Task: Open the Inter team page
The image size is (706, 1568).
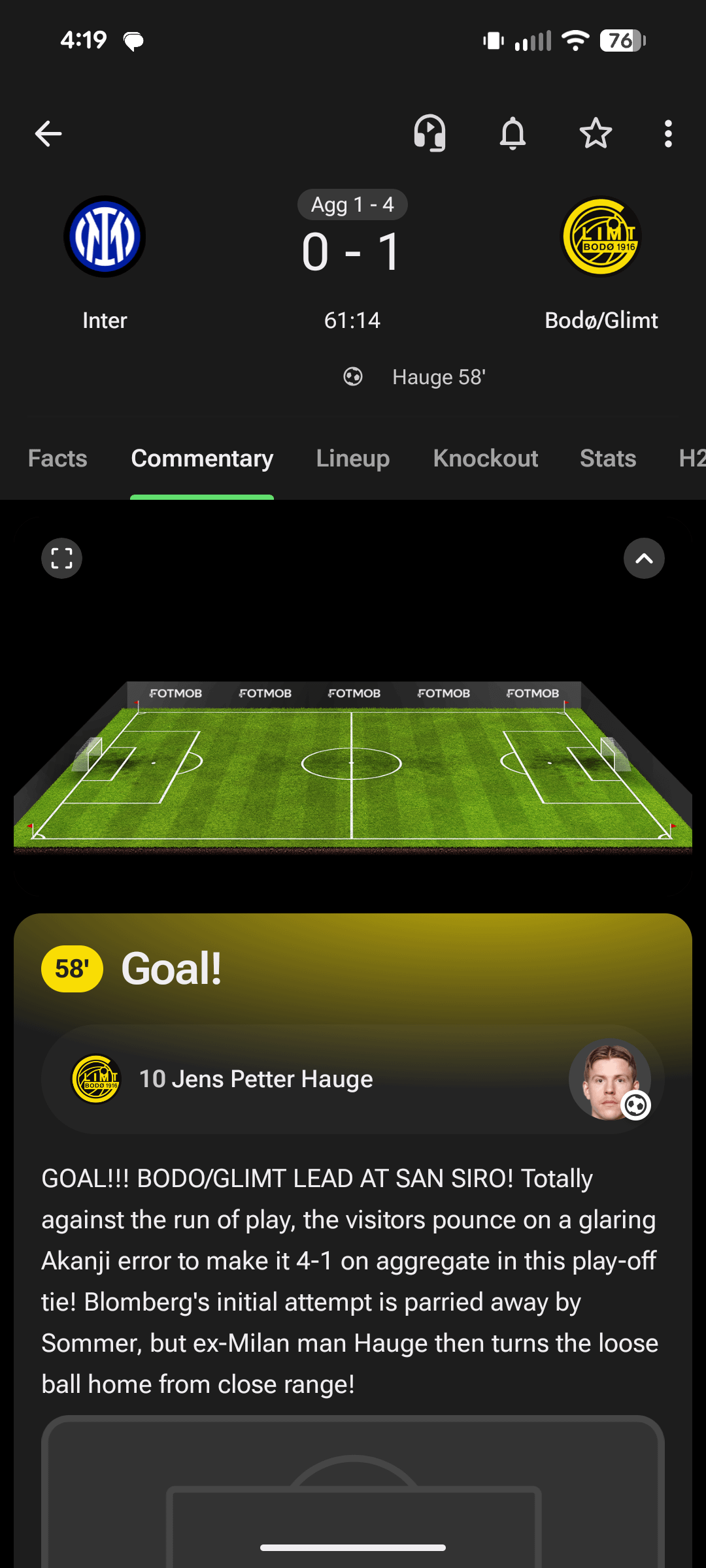Action: pyautogui.click(x=105, y=237)
